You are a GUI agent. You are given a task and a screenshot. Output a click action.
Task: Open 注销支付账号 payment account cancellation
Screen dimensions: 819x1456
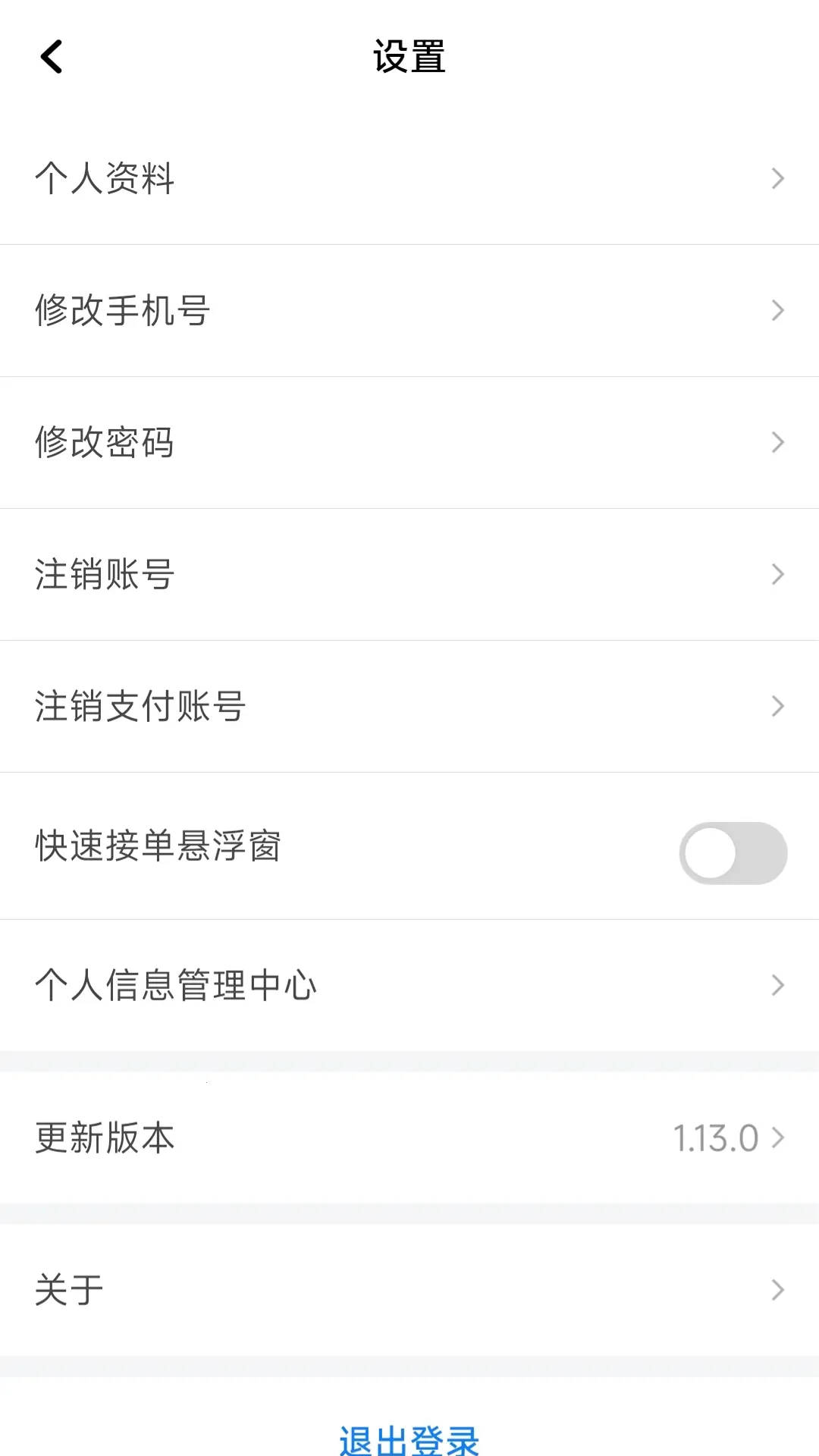point(140,705)
